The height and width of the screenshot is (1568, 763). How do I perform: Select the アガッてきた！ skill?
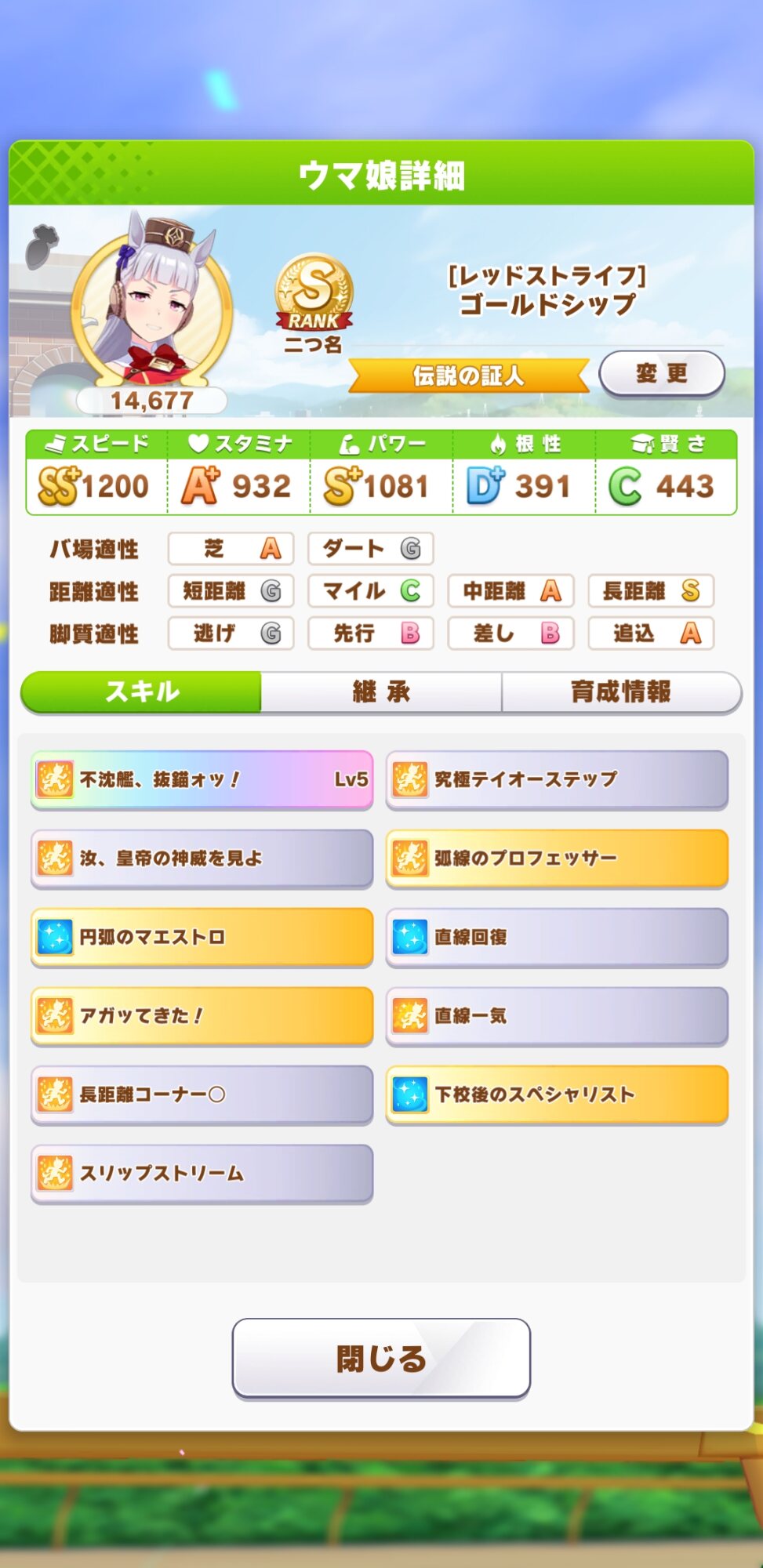[x=202, y=1015]
